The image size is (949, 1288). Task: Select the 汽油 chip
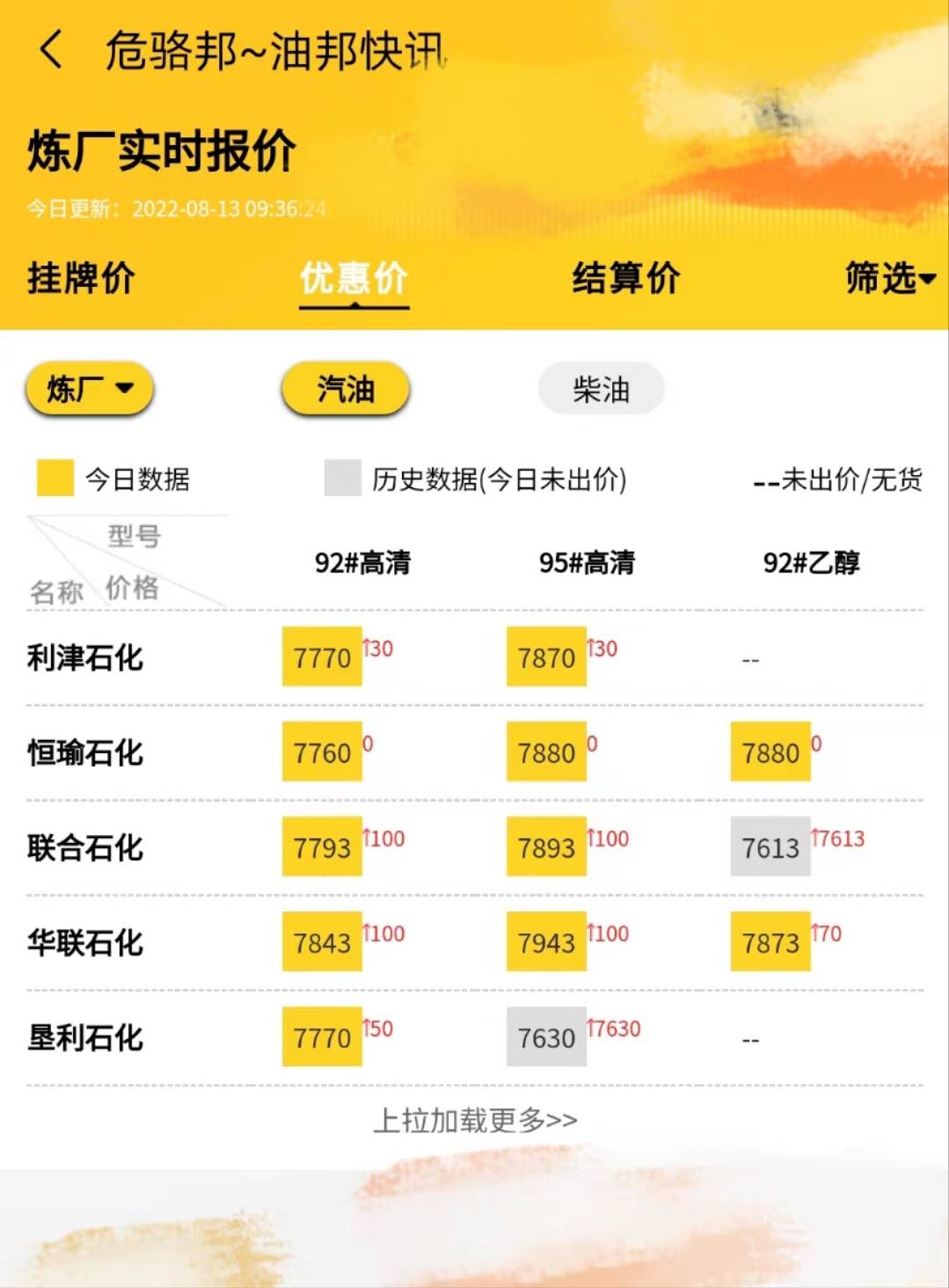[346, 388]
